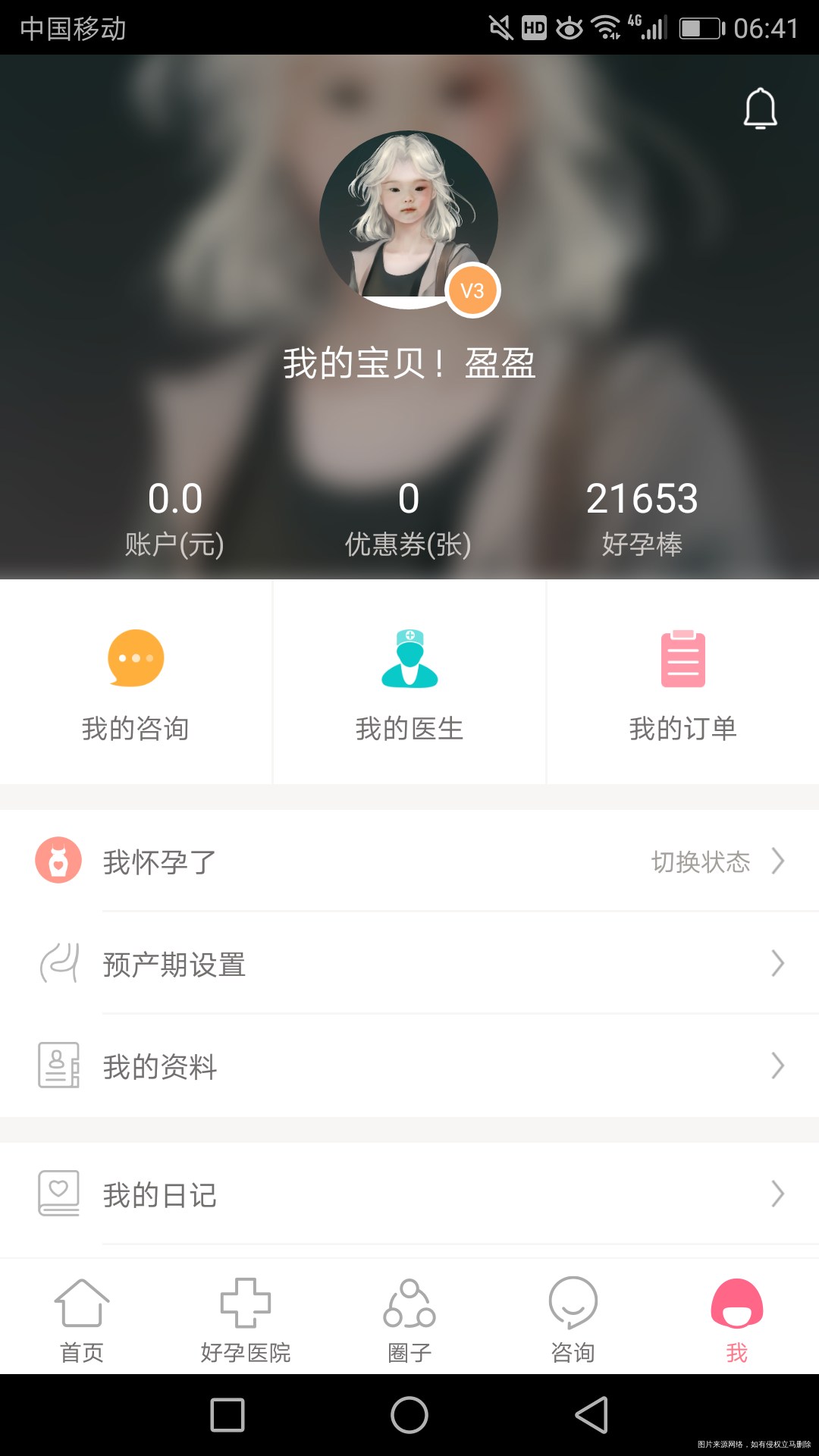Open the 圈子 community tab
The height and width of the screenshot is (1456, 819).
coord(409,1317)
